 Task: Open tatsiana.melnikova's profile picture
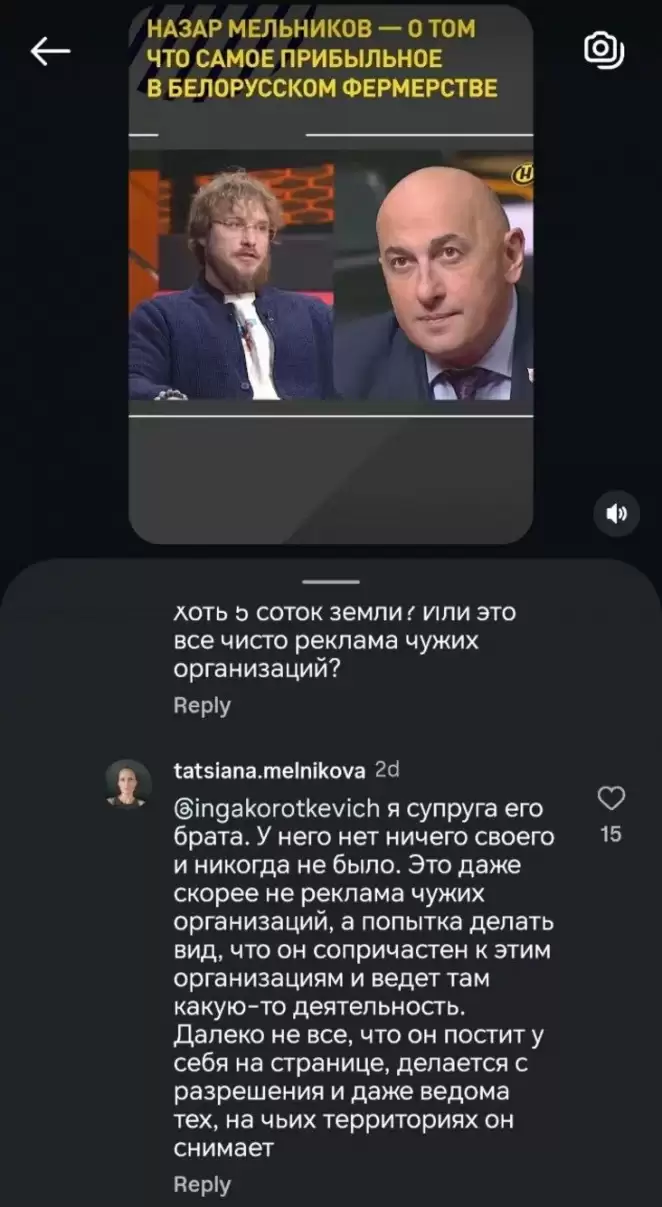click(128, 783)
